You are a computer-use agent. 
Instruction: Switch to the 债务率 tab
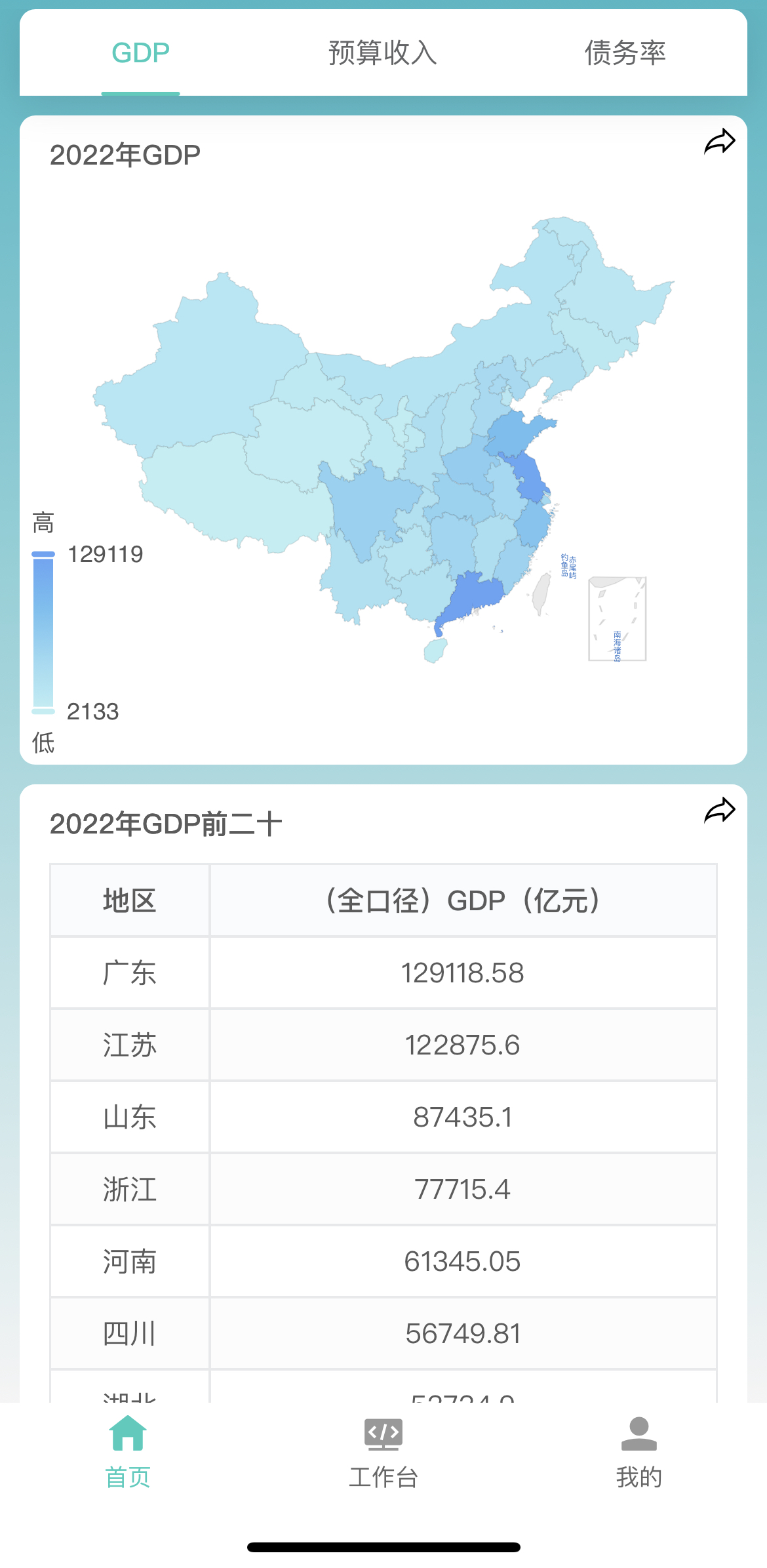[625, 53]
